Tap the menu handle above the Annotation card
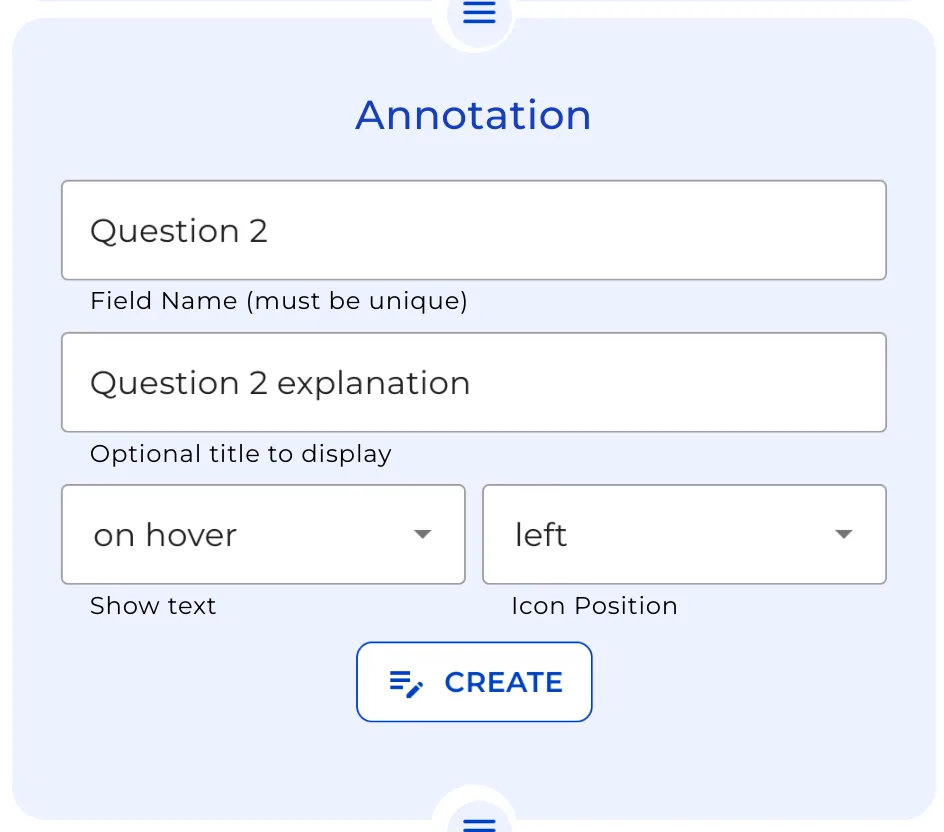This screenshot has height=832, width=944. pos(479,13)
